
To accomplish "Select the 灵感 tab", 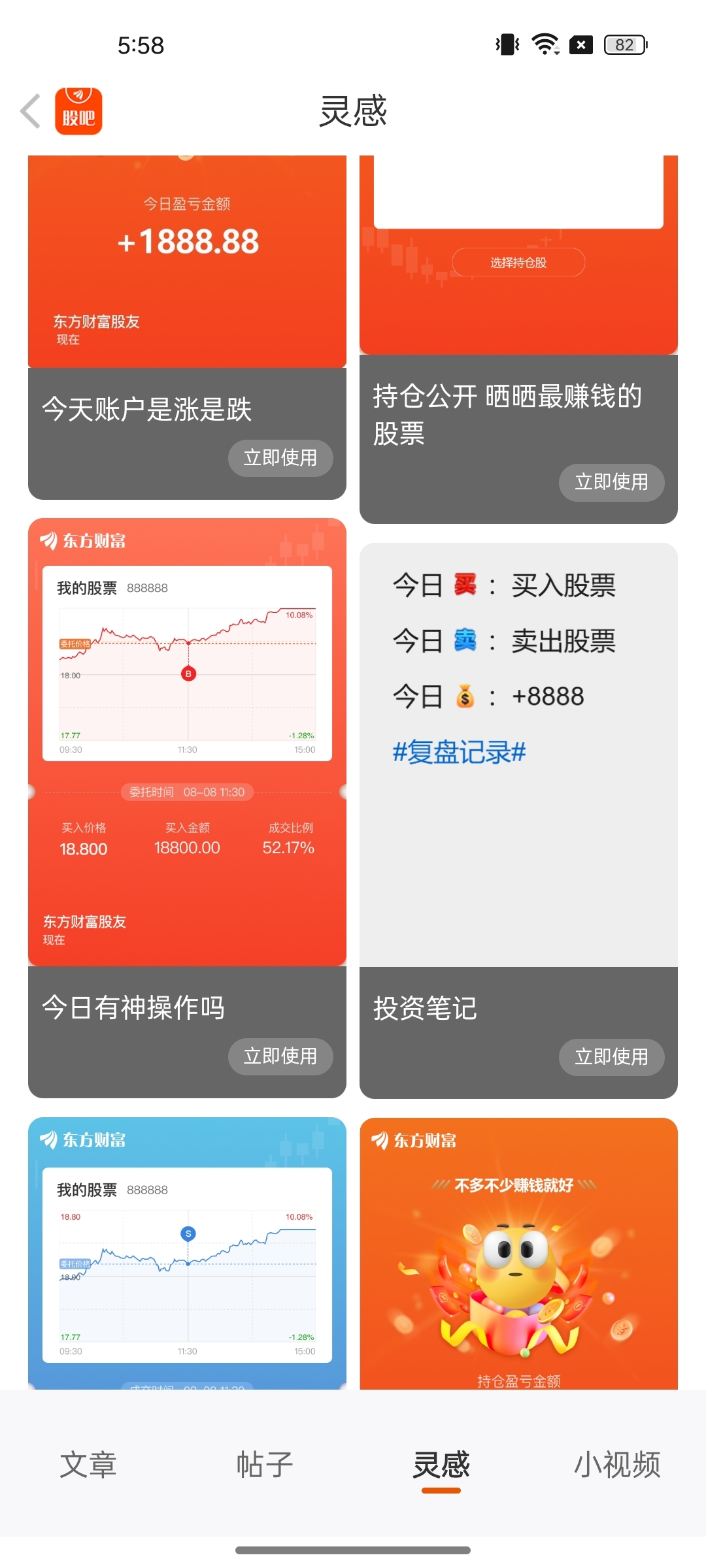I will [441, 1465].
